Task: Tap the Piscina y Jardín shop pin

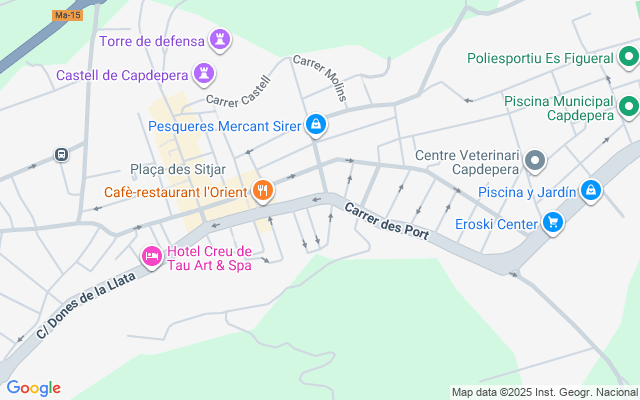Action: coord(591,191)
